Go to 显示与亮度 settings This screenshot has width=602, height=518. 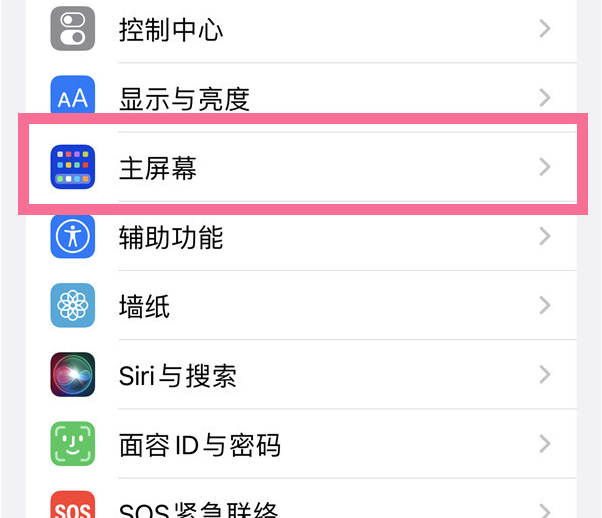pos(300,98)
